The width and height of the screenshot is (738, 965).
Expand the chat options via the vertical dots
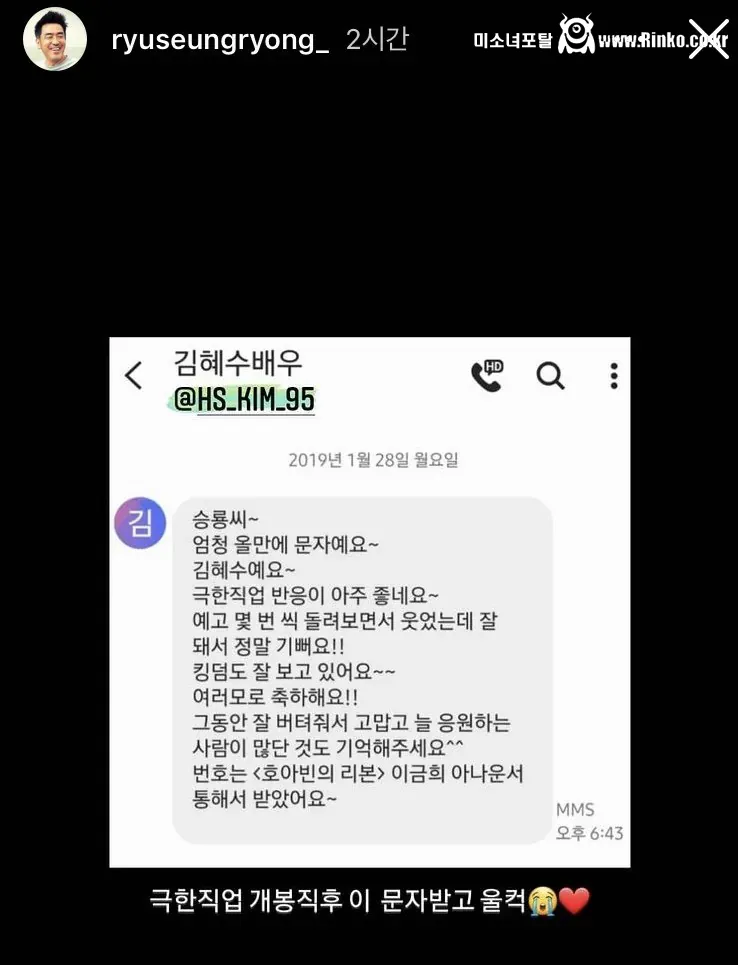point(612,374)
